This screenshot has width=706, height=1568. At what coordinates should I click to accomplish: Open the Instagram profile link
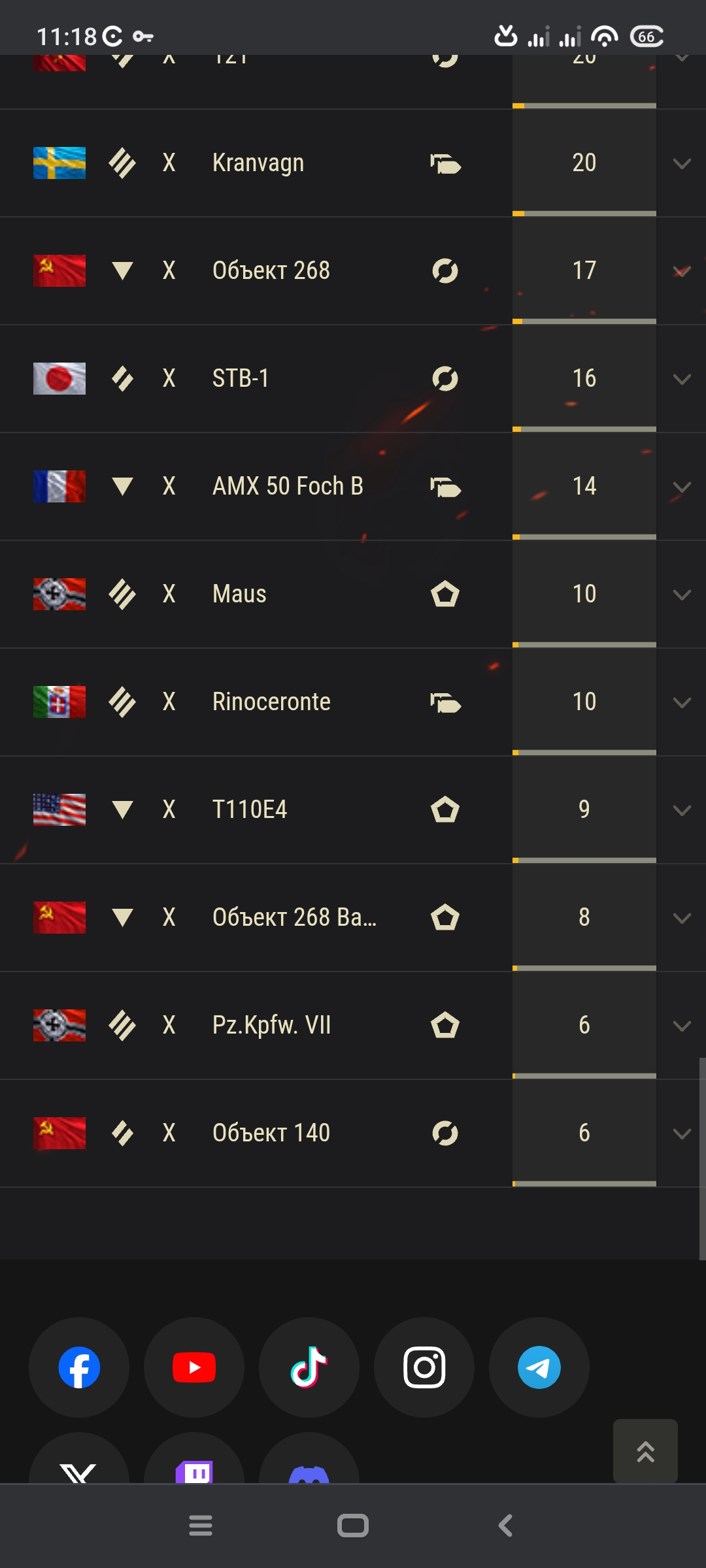pyautogui.click(x=424, y=1367)
